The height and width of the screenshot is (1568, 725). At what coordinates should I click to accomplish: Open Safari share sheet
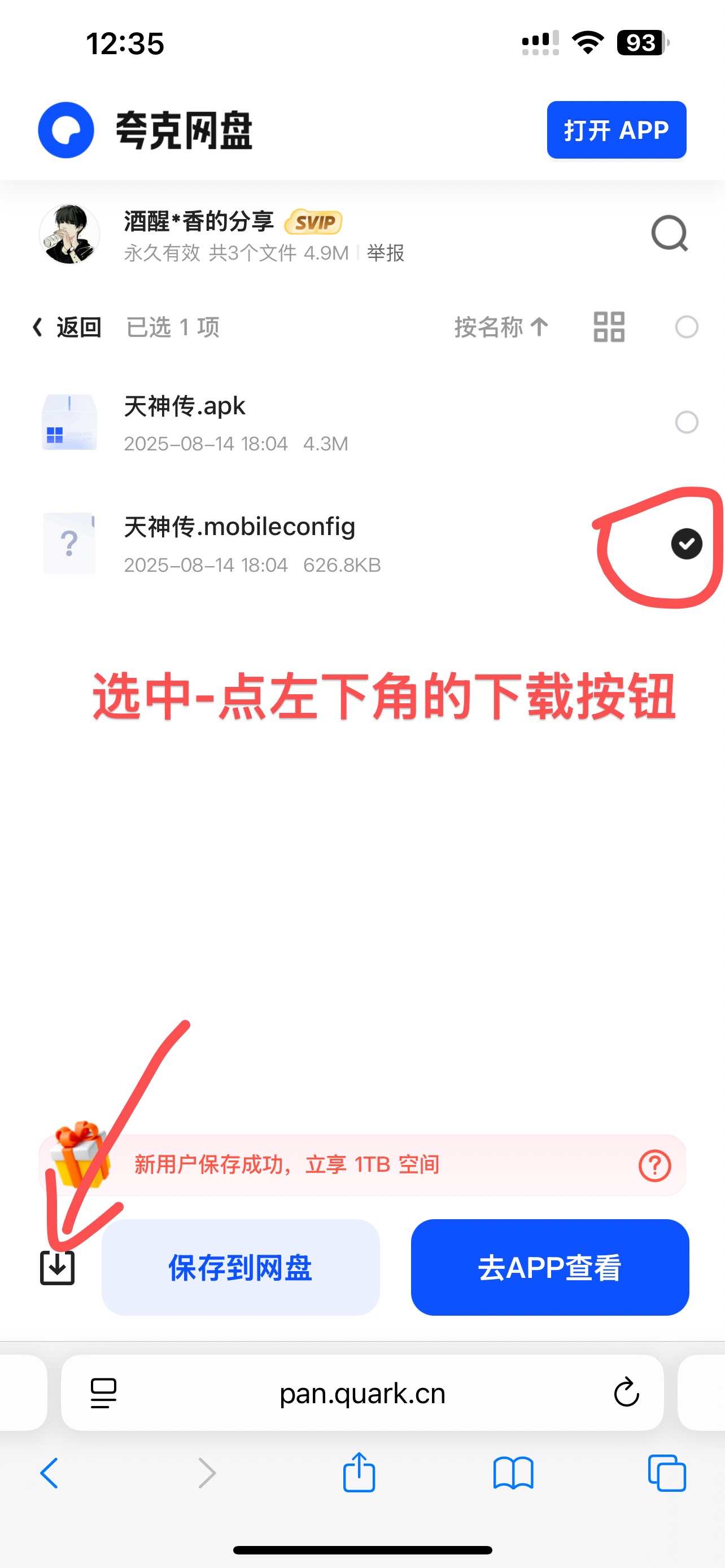point(359,1473)
